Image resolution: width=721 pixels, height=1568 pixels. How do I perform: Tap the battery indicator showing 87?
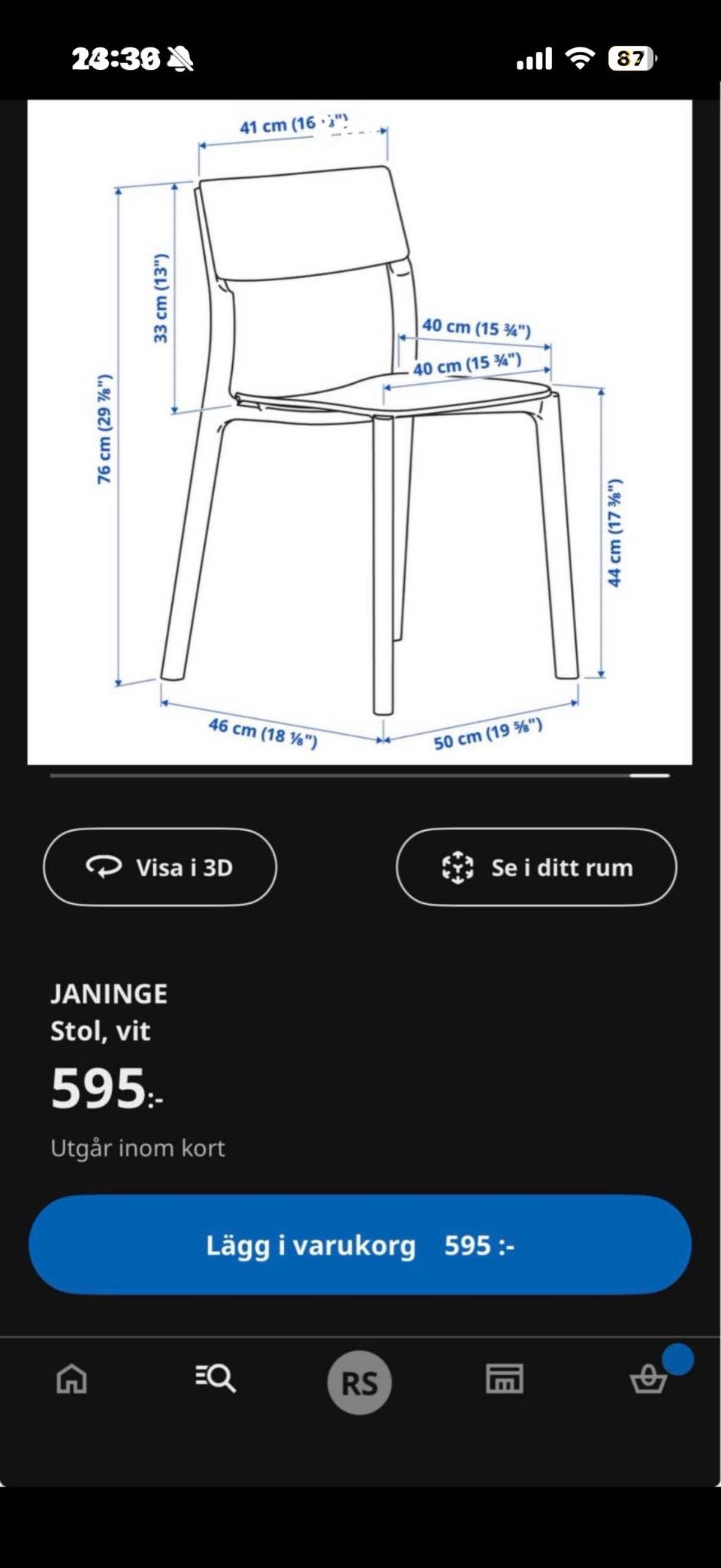631,59
